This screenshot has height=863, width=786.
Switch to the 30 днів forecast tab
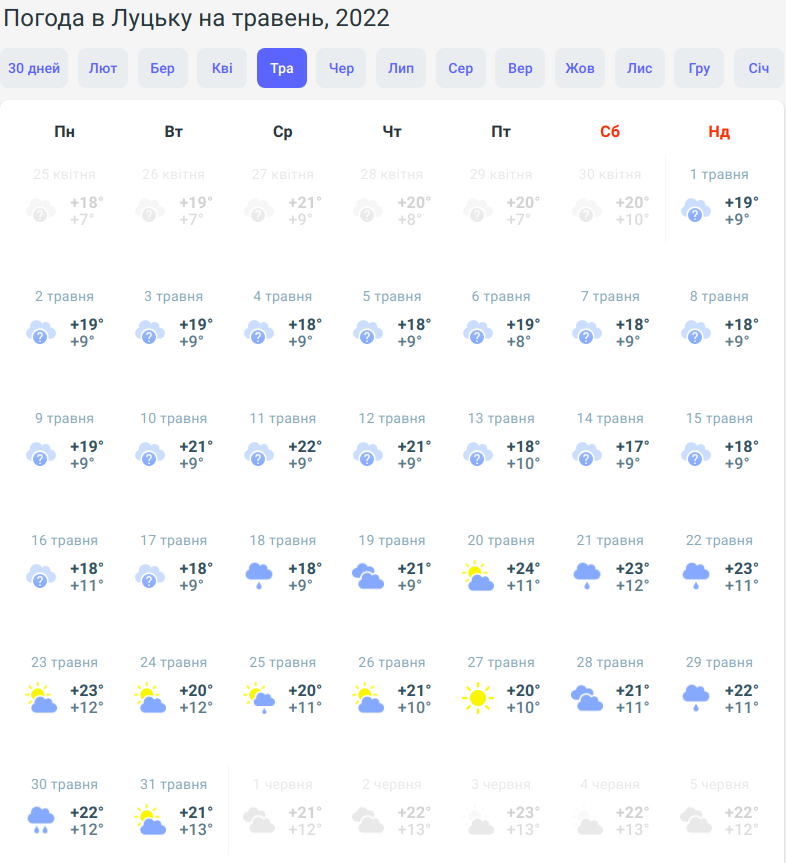tap(34, 68)
